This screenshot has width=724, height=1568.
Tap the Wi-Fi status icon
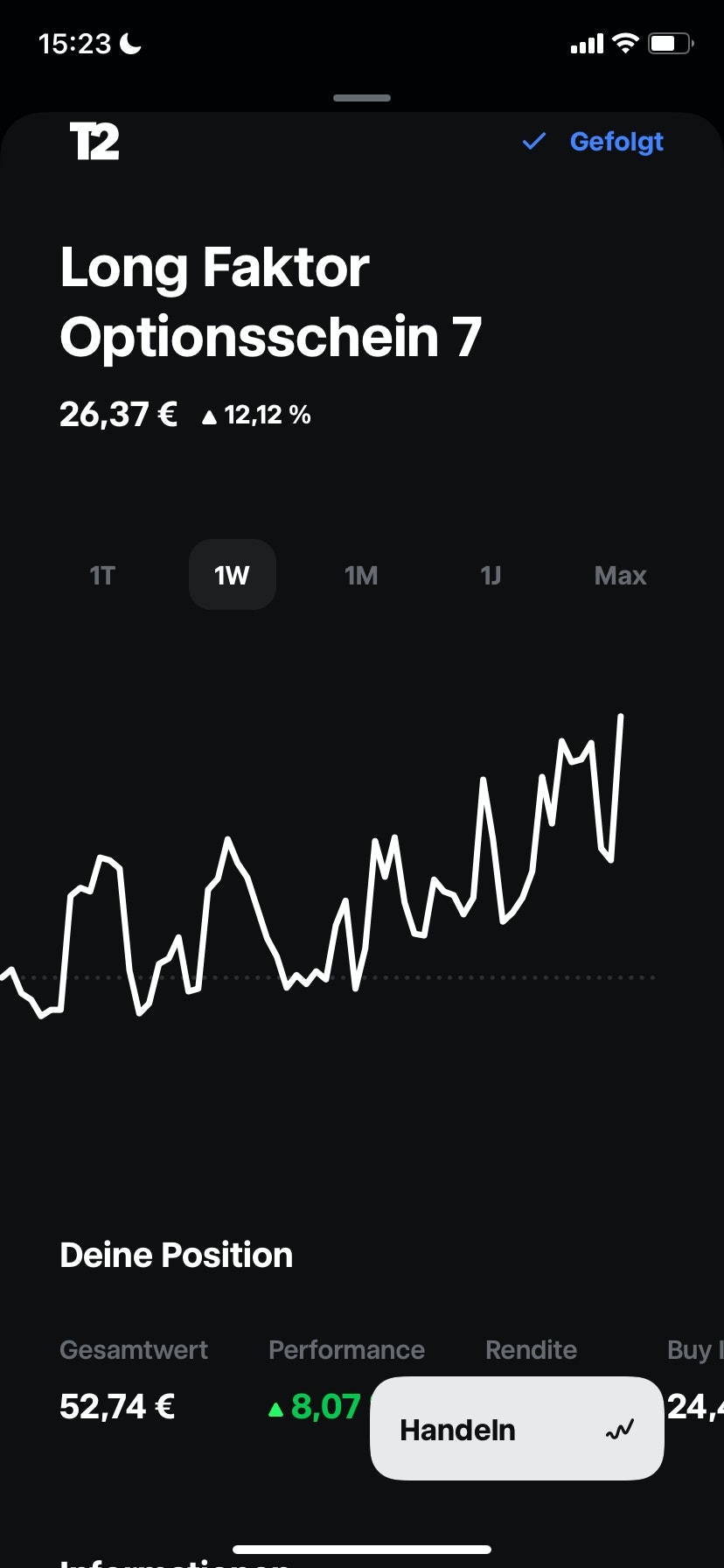point(627,41)
